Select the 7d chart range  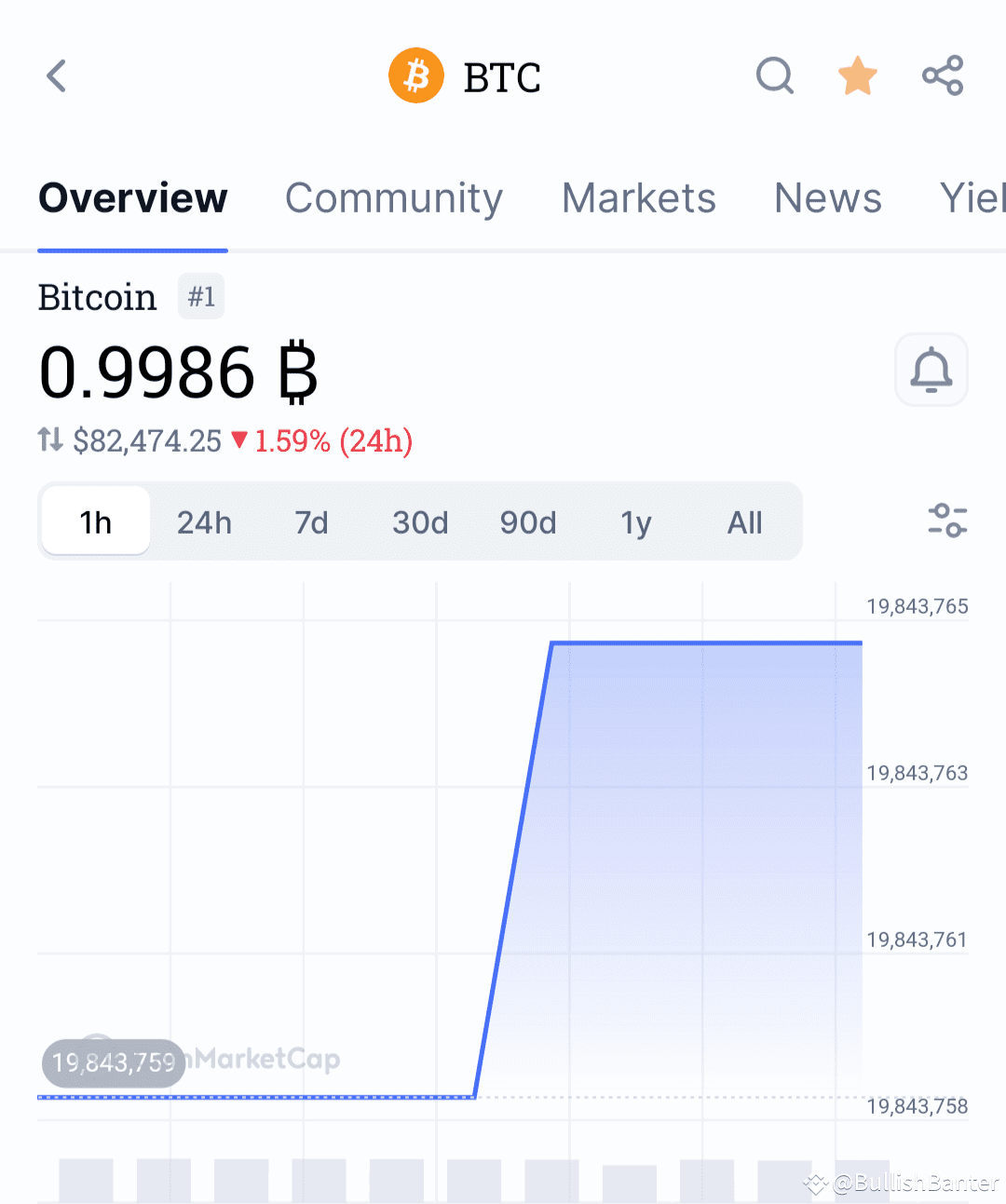point(312,522)
